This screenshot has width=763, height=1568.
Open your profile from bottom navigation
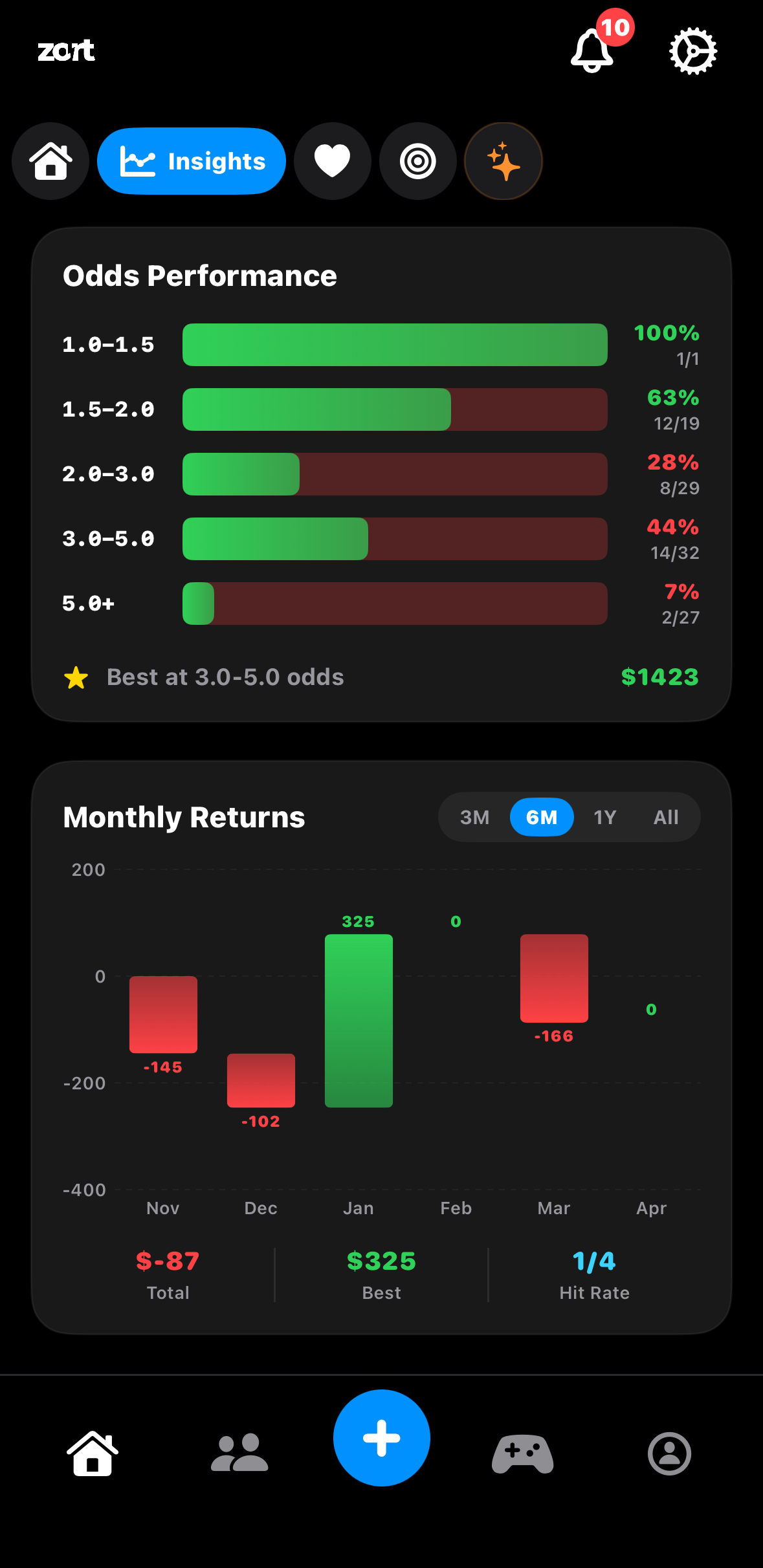pos(669,1452)
